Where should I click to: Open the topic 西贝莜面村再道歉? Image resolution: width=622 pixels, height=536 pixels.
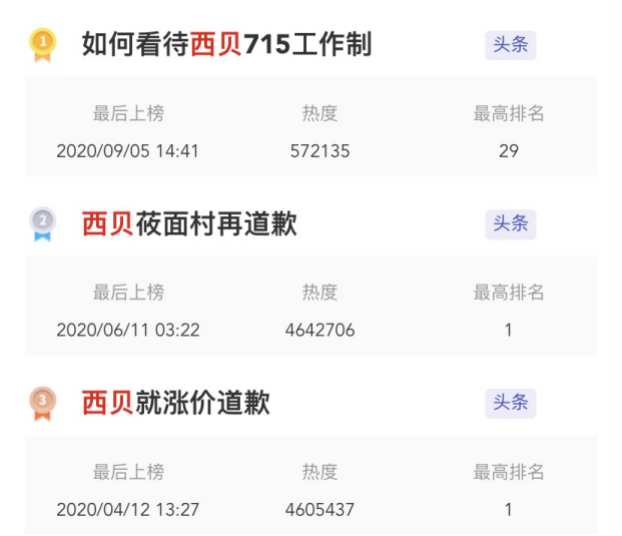pyautogui.click(x=189, y=223)
